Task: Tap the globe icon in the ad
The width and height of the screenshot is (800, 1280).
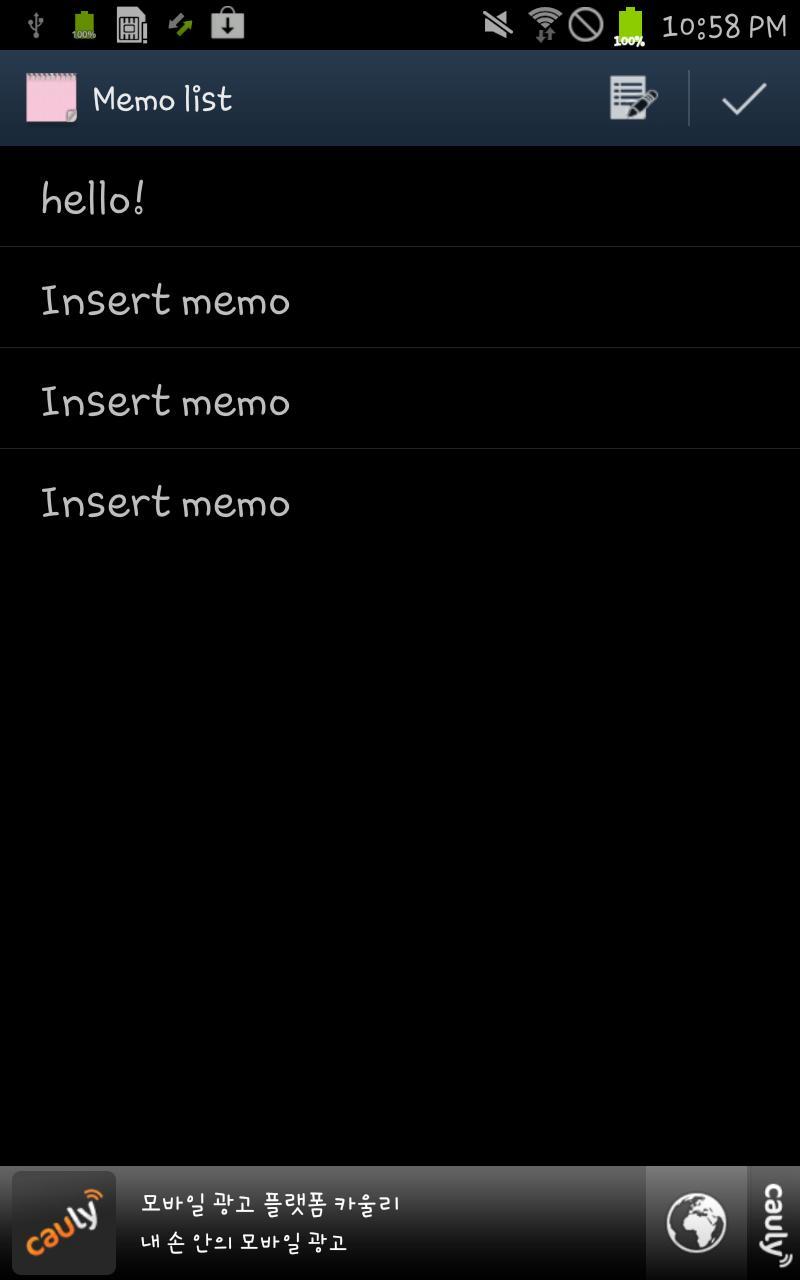Action: pyautogui.click(x=696, y=1222)
